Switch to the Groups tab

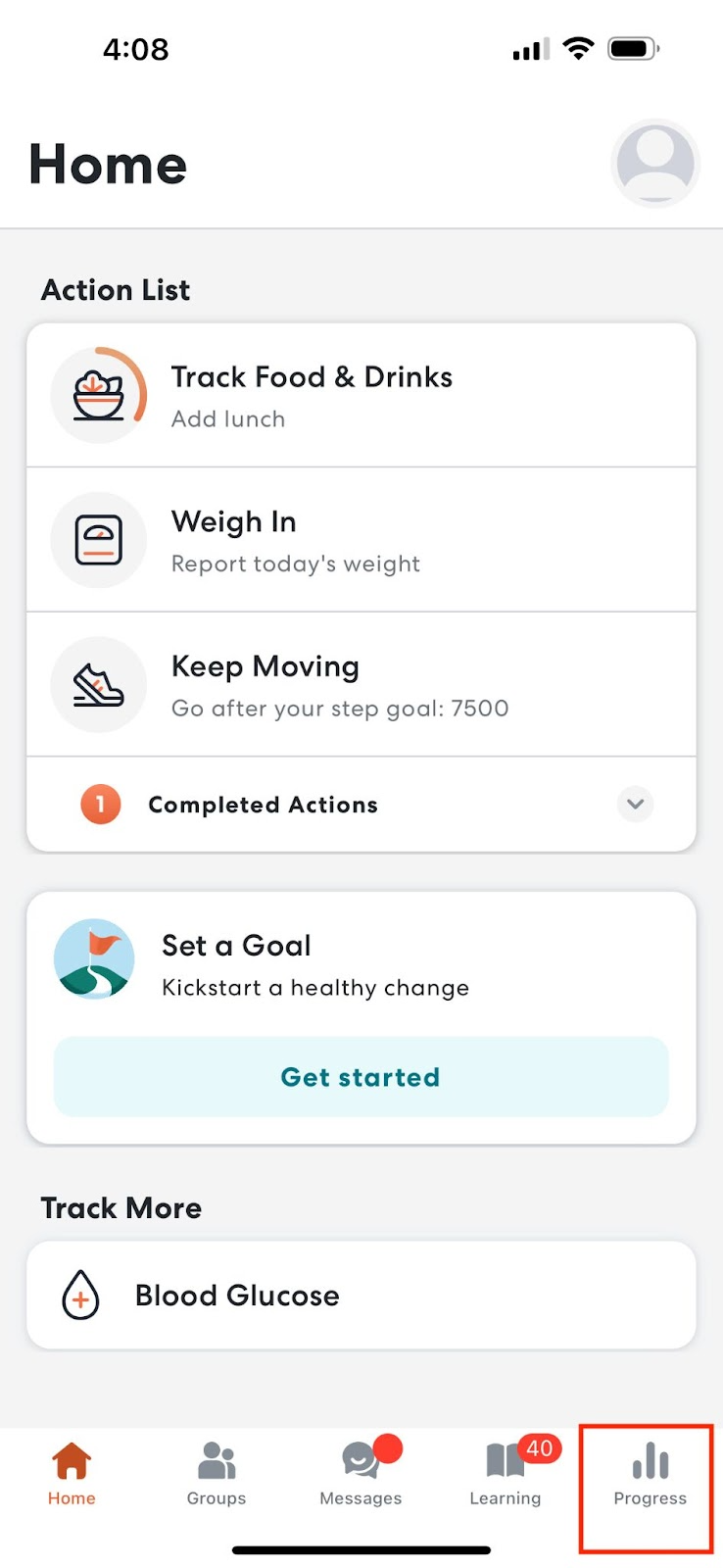217,1474
